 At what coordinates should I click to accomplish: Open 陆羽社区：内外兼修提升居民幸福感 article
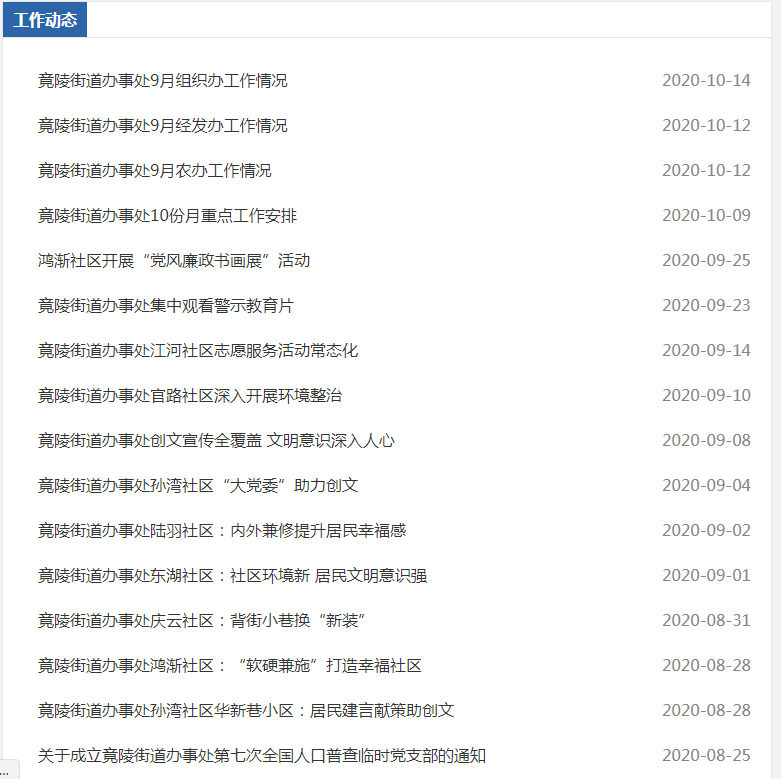coord(222,531)
